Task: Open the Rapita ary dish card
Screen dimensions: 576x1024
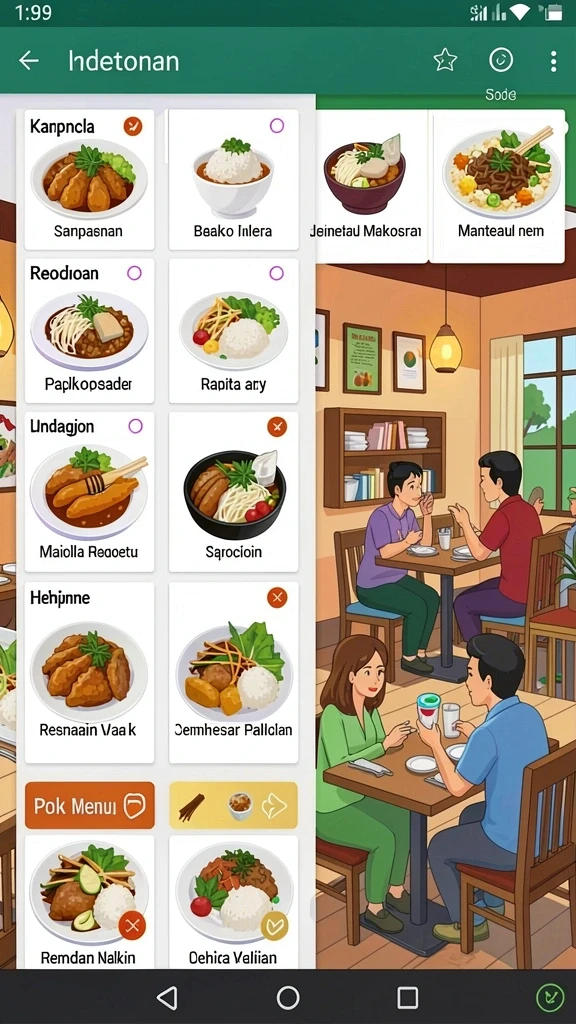Action: pos(233,331)
